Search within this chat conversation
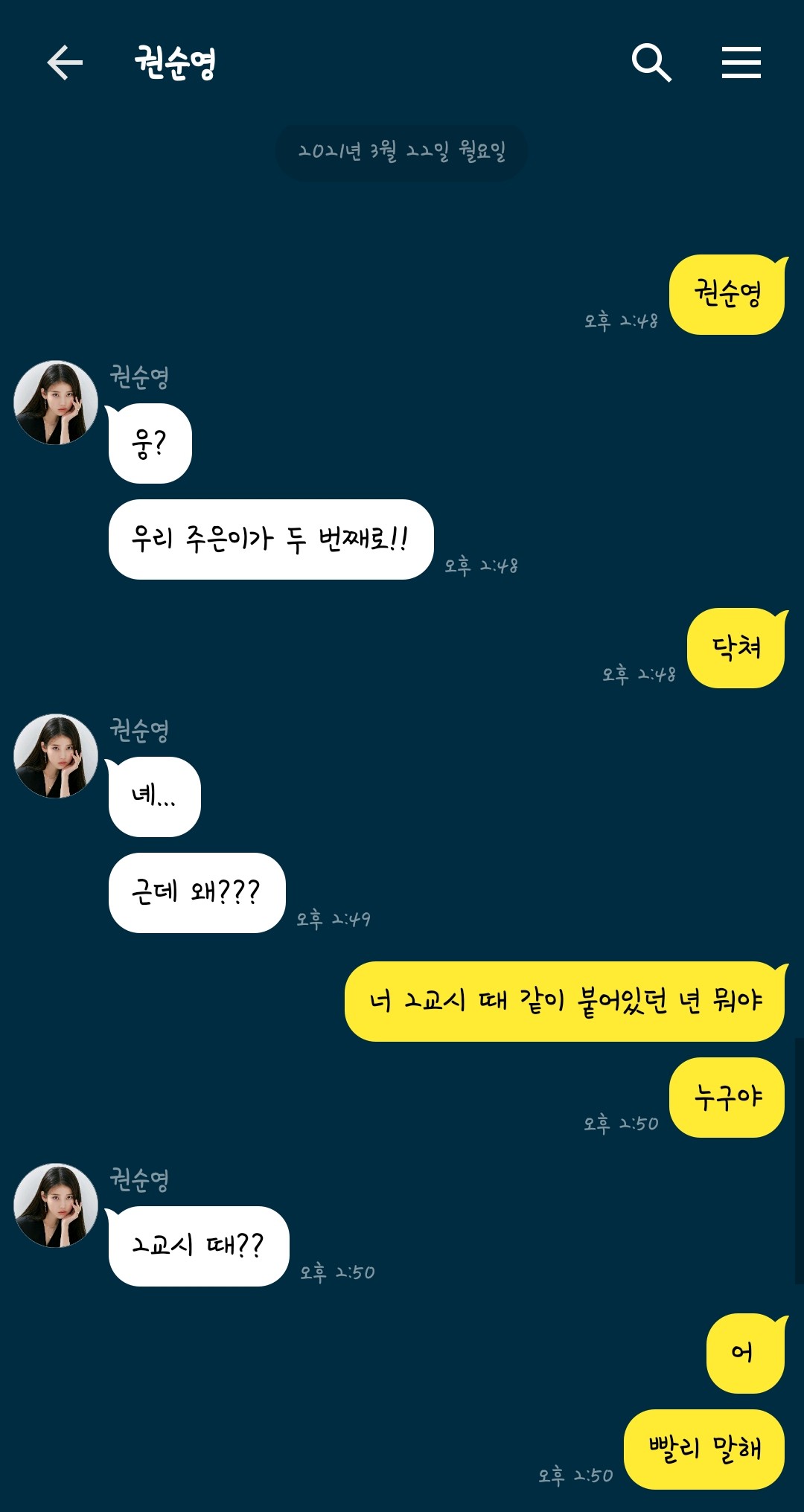The image size is (804, 1512). (x=651, y=63)
